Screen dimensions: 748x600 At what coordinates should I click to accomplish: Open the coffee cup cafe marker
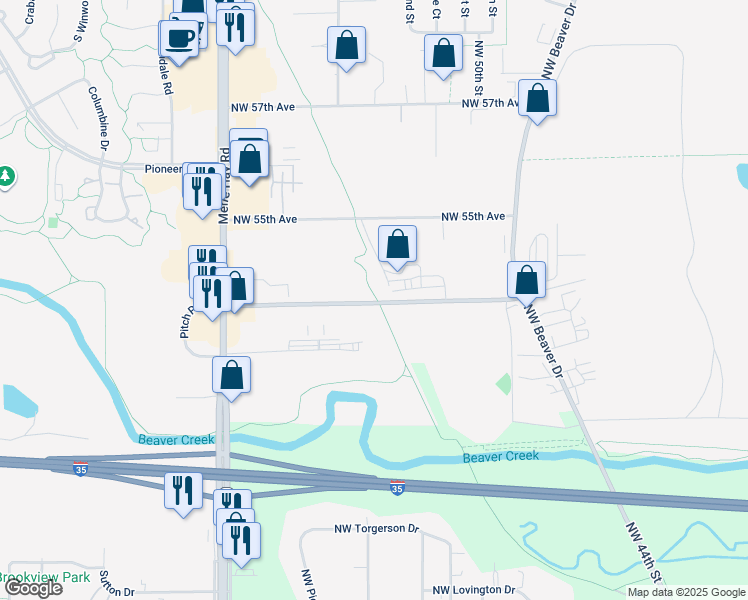click(x=179, y=40)
